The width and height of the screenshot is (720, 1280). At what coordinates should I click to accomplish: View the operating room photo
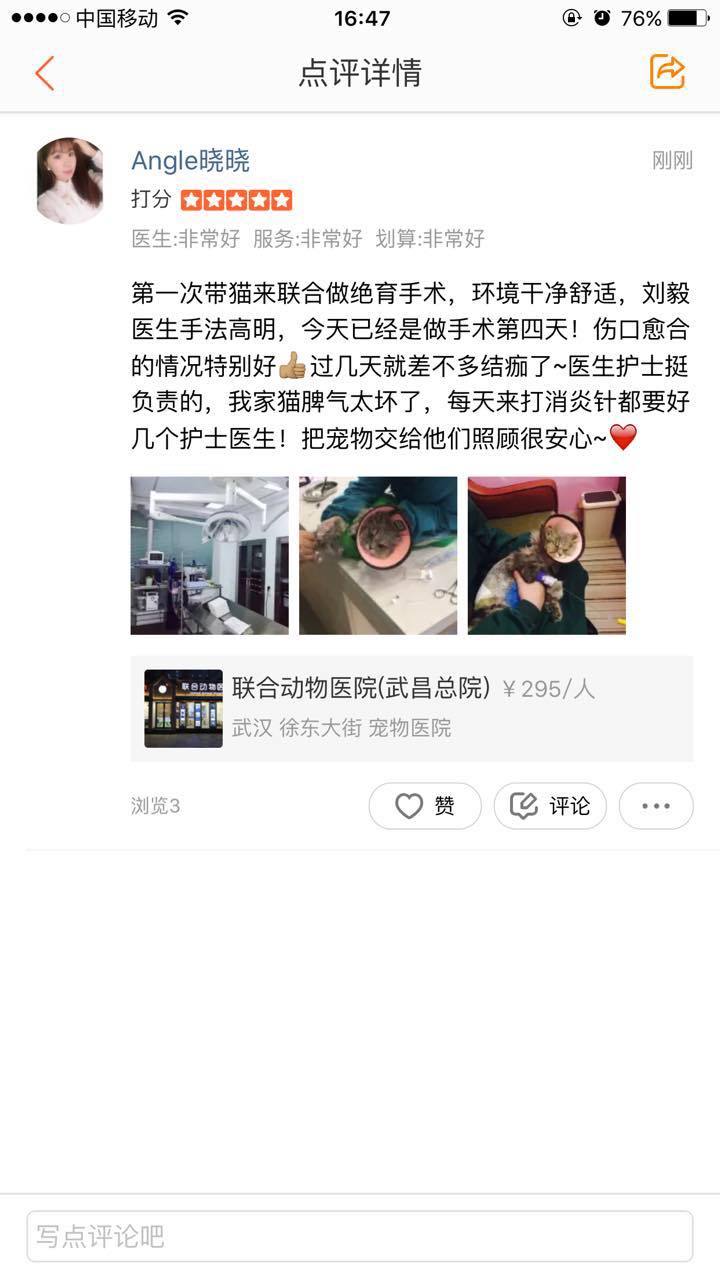tap(209, 555)
